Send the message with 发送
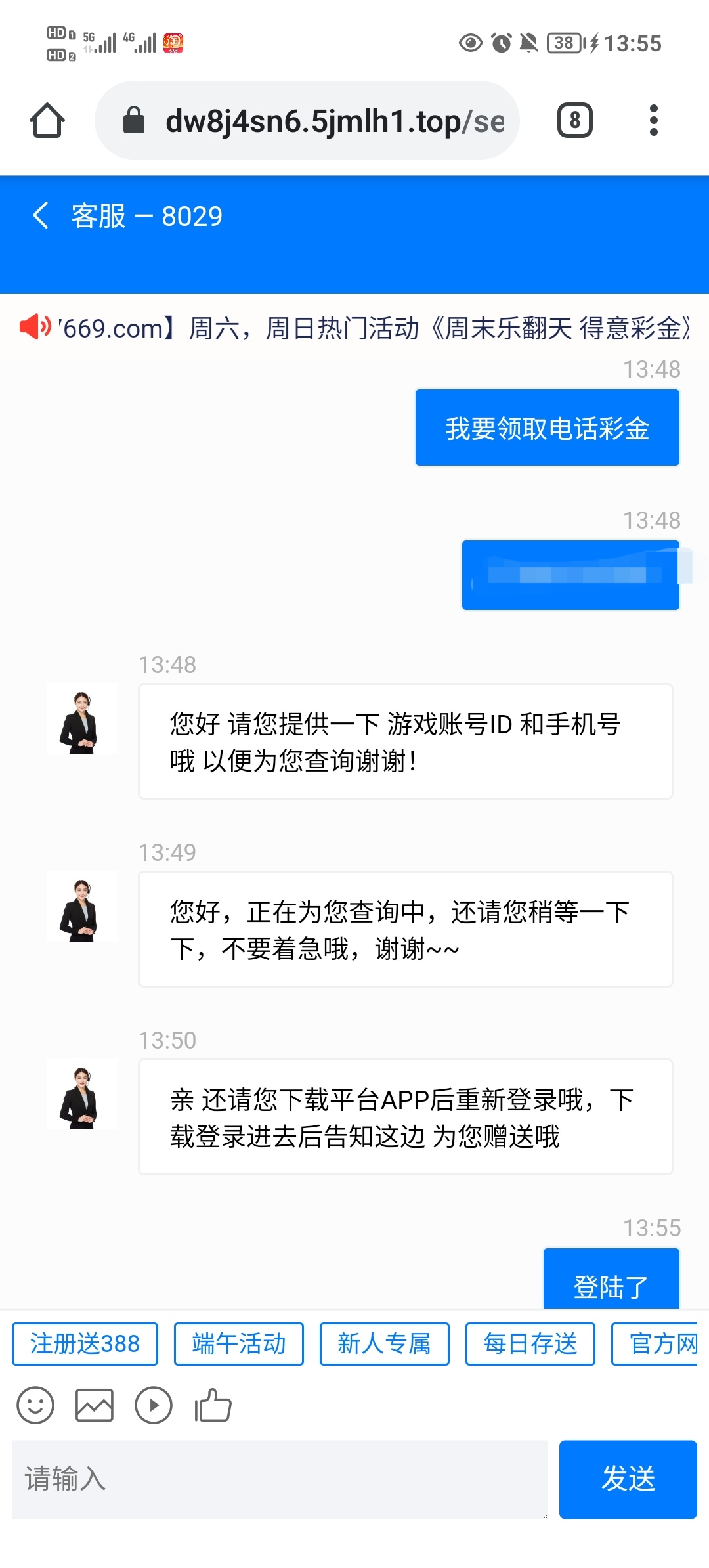 pyautogui.click(x=628, y=1479)
